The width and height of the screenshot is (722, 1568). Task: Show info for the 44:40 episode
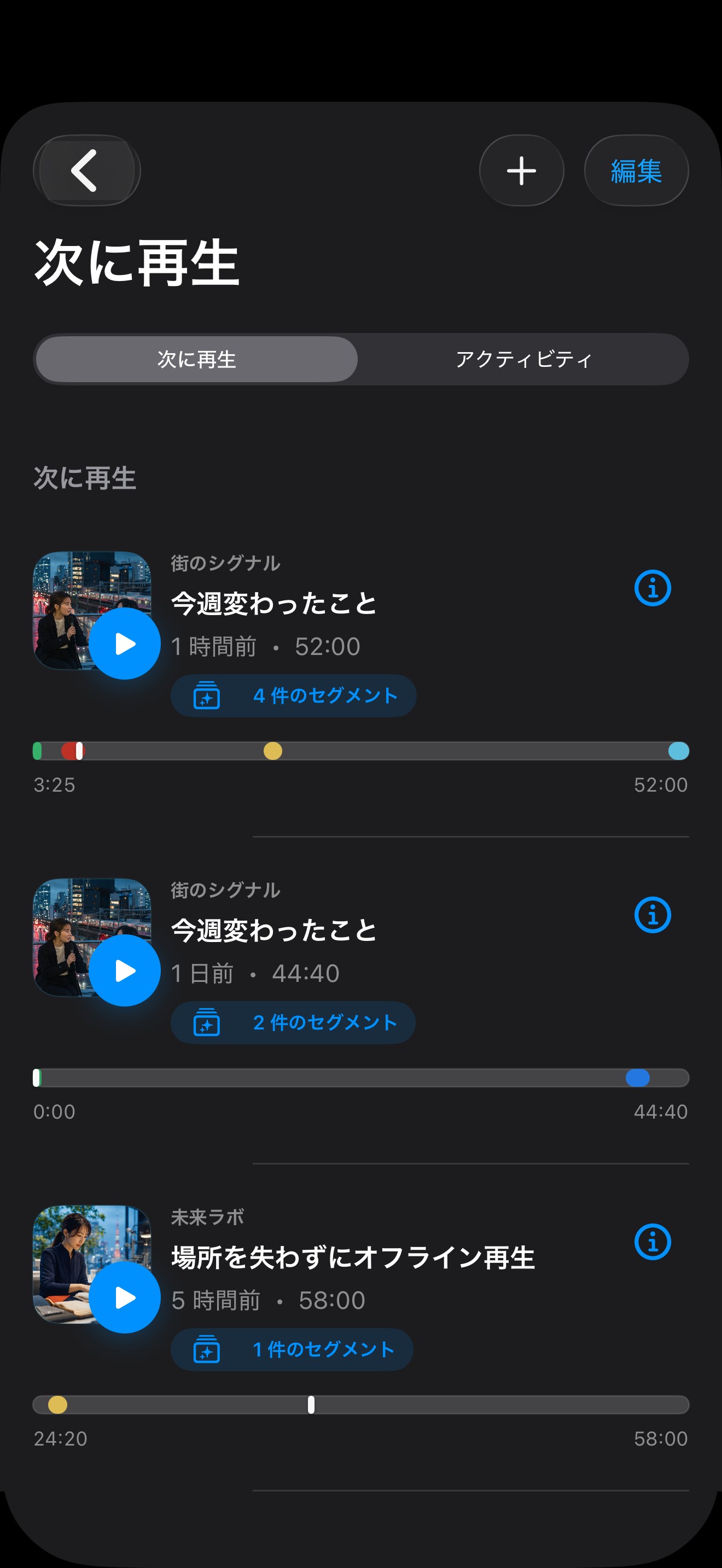tap(653, 915)
